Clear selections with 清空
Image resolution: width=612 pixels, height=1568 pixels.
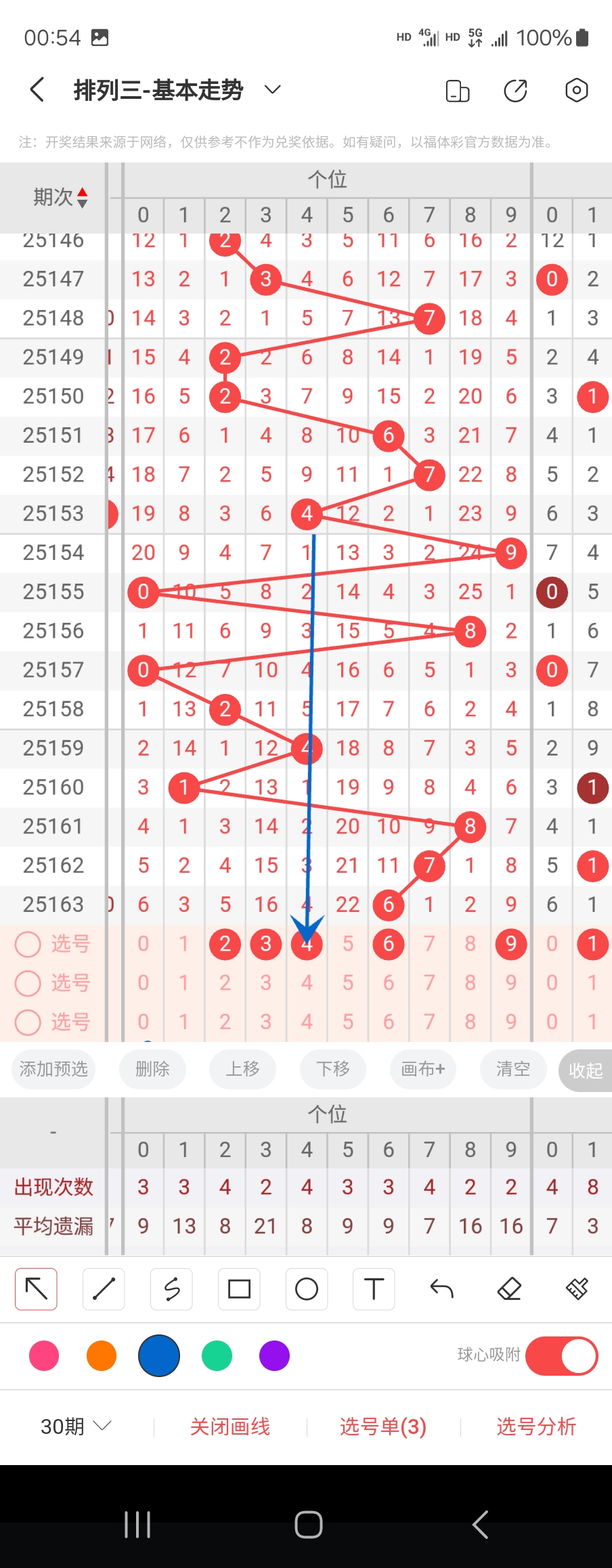pyautogui.click(x=513, y=1069)
